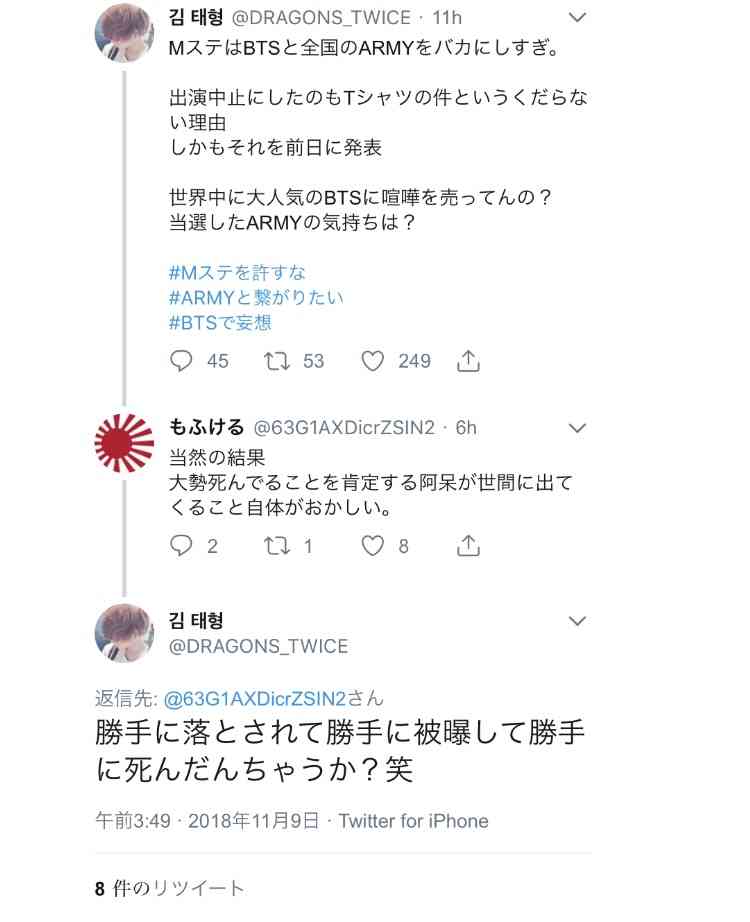Open もふける's rising sun profile picture
The width and height of the screenshot is (750, 922).
tap(124, 441)
